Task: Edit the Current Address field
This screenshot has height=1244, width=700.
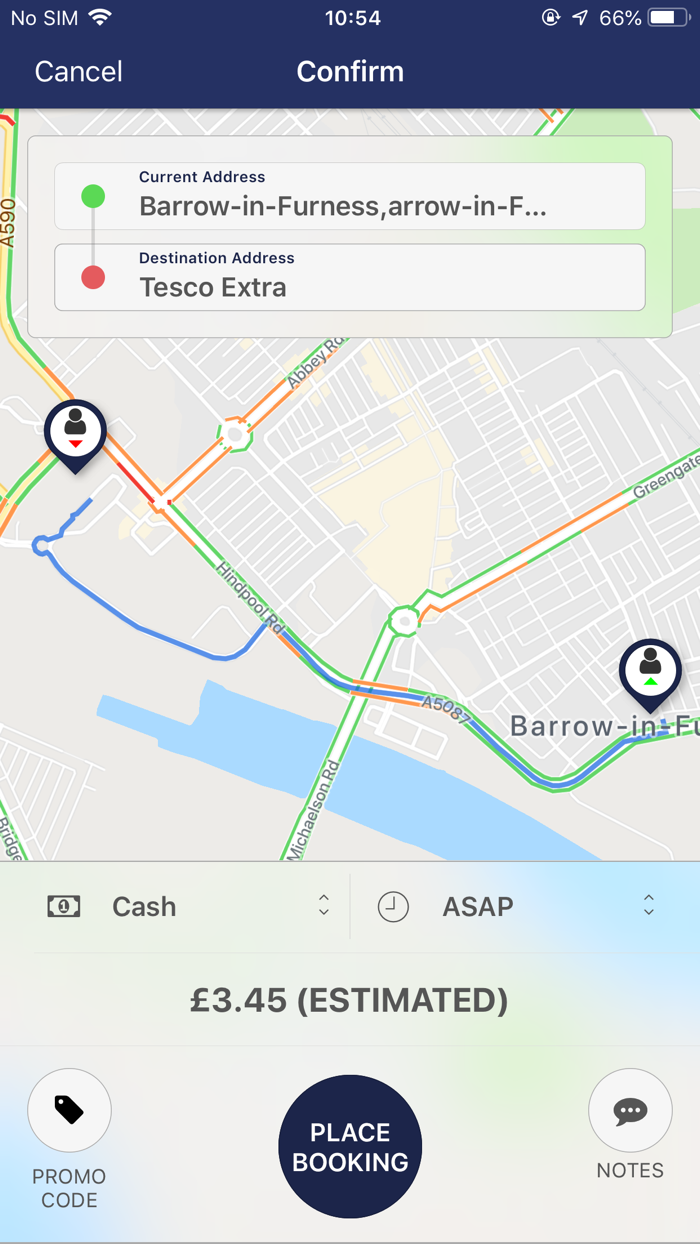Action: (349, 196)
